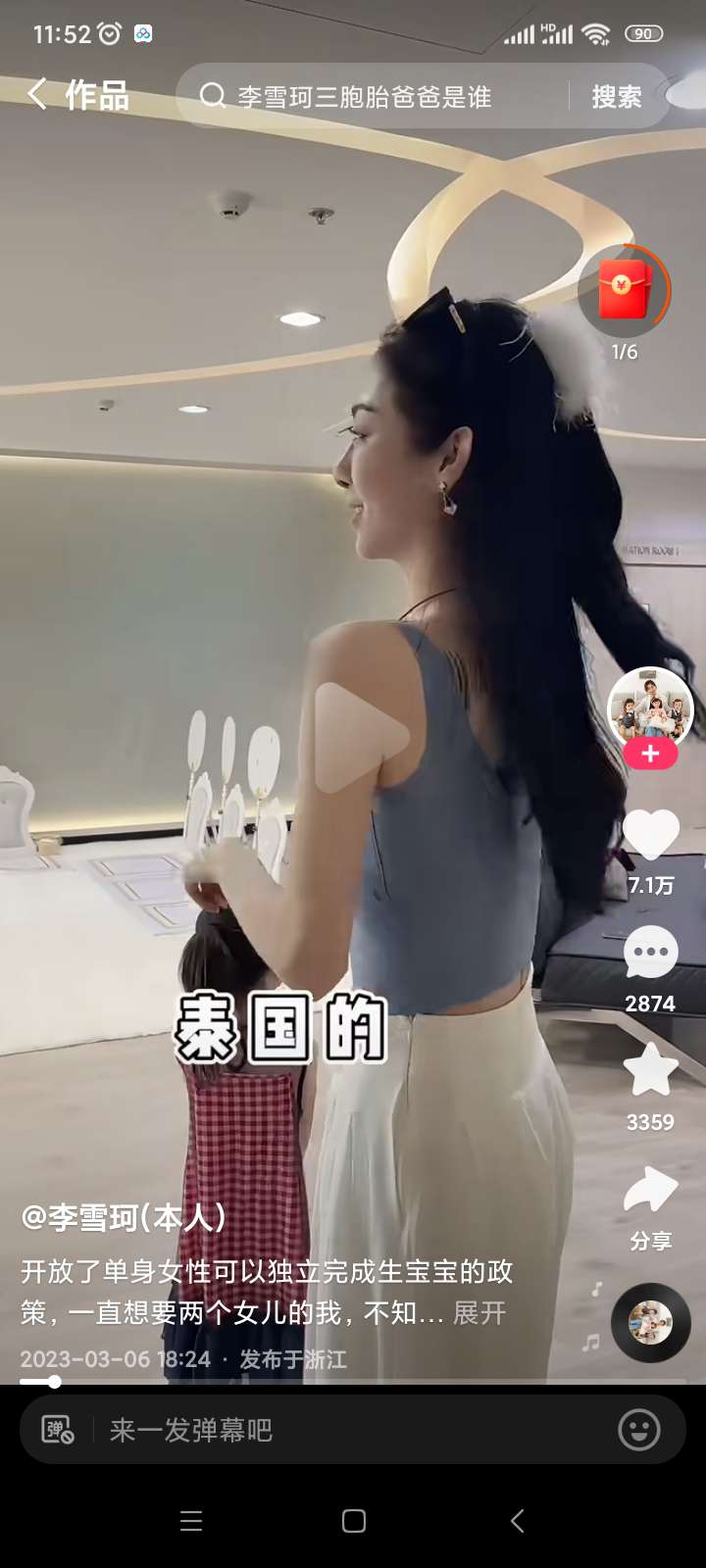Expand the caption with 展开
Viewport: 706px width, 1568px height.
click(479, 1313)
